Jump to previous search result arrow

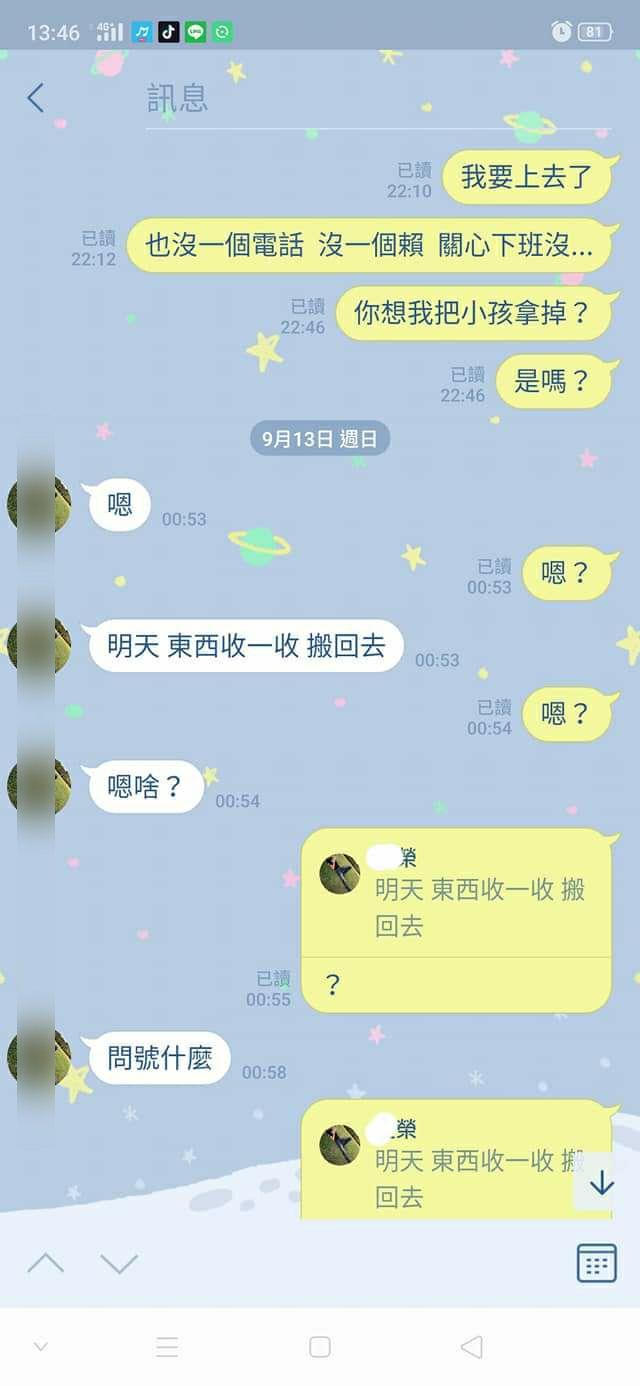(x=45, y=1263)
